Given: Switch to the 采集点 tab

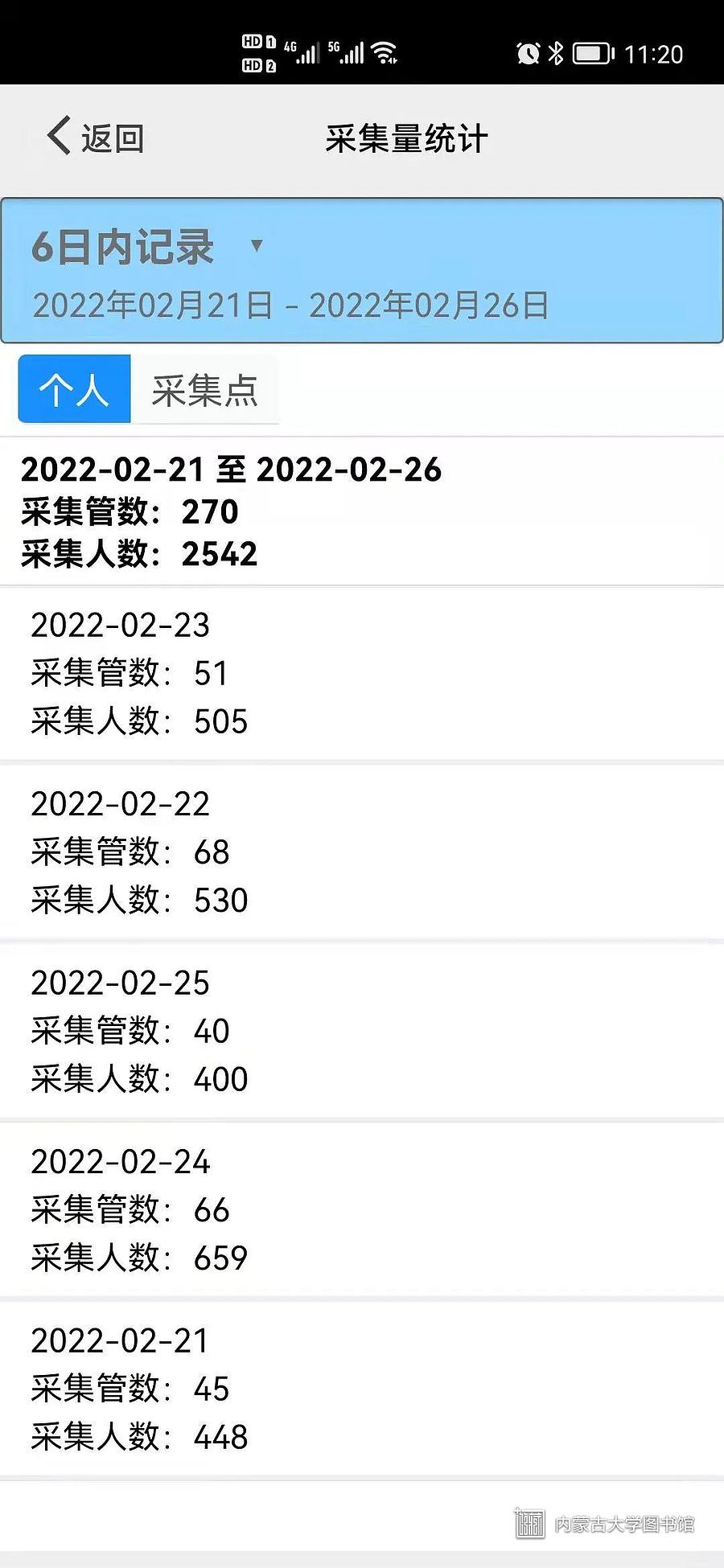Looking at the screenshot, I should (x=204, y=389).
